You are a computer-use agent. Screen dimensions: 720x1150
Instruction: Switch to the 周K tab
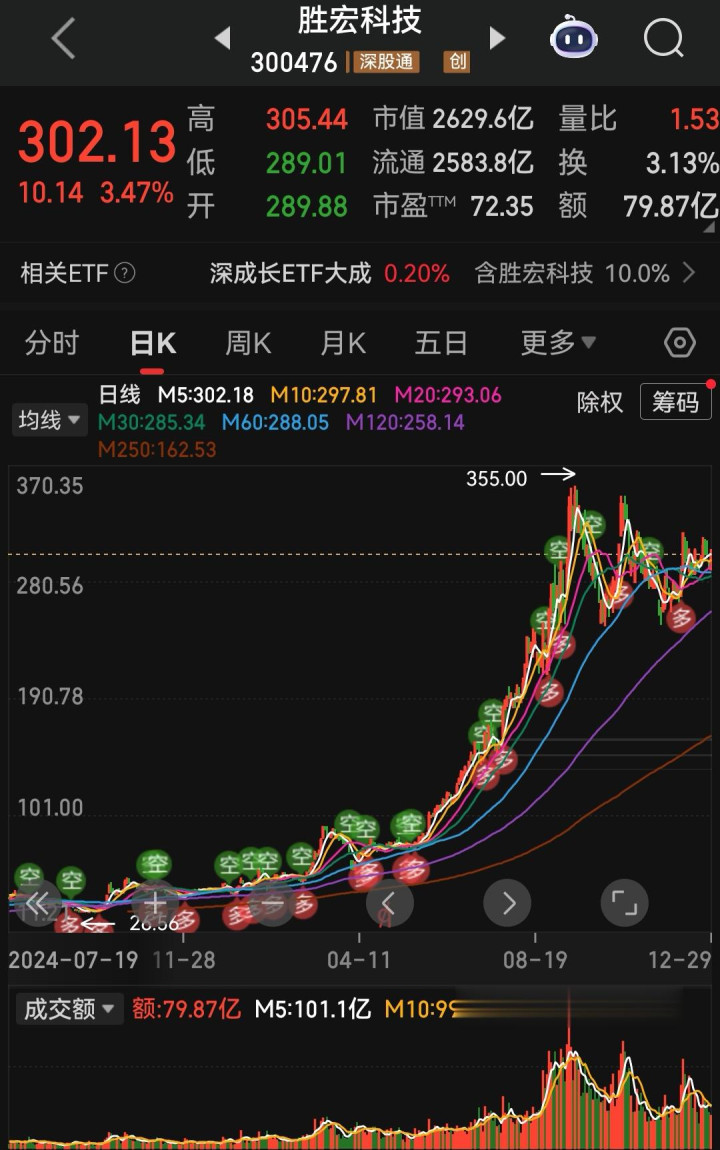click(248, 344)
